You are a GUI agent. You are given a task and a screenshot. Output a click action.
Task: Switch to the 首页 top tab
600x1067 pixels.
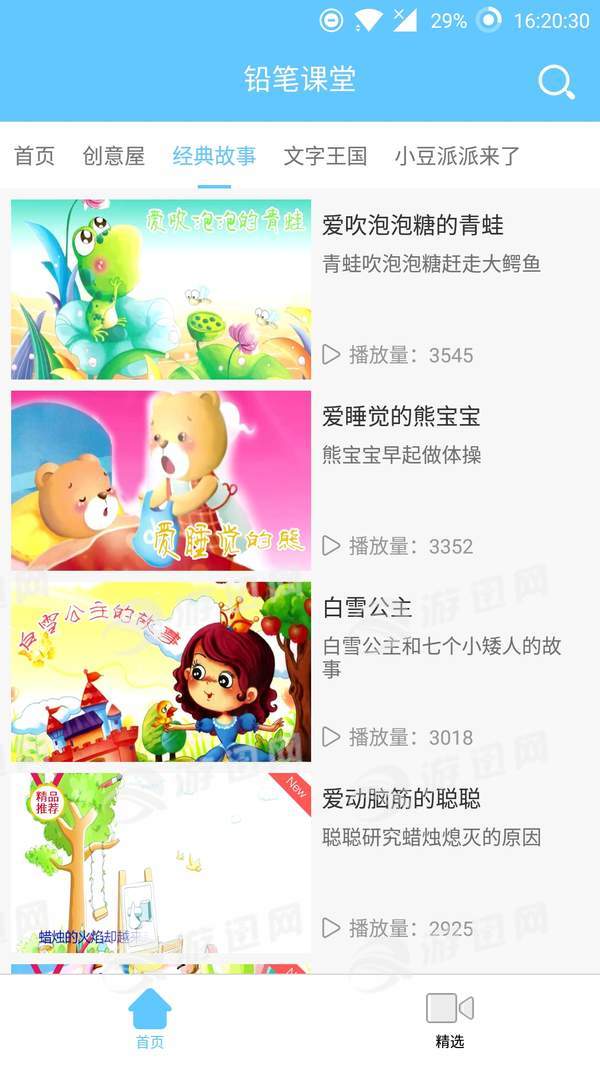click(34, 156)
